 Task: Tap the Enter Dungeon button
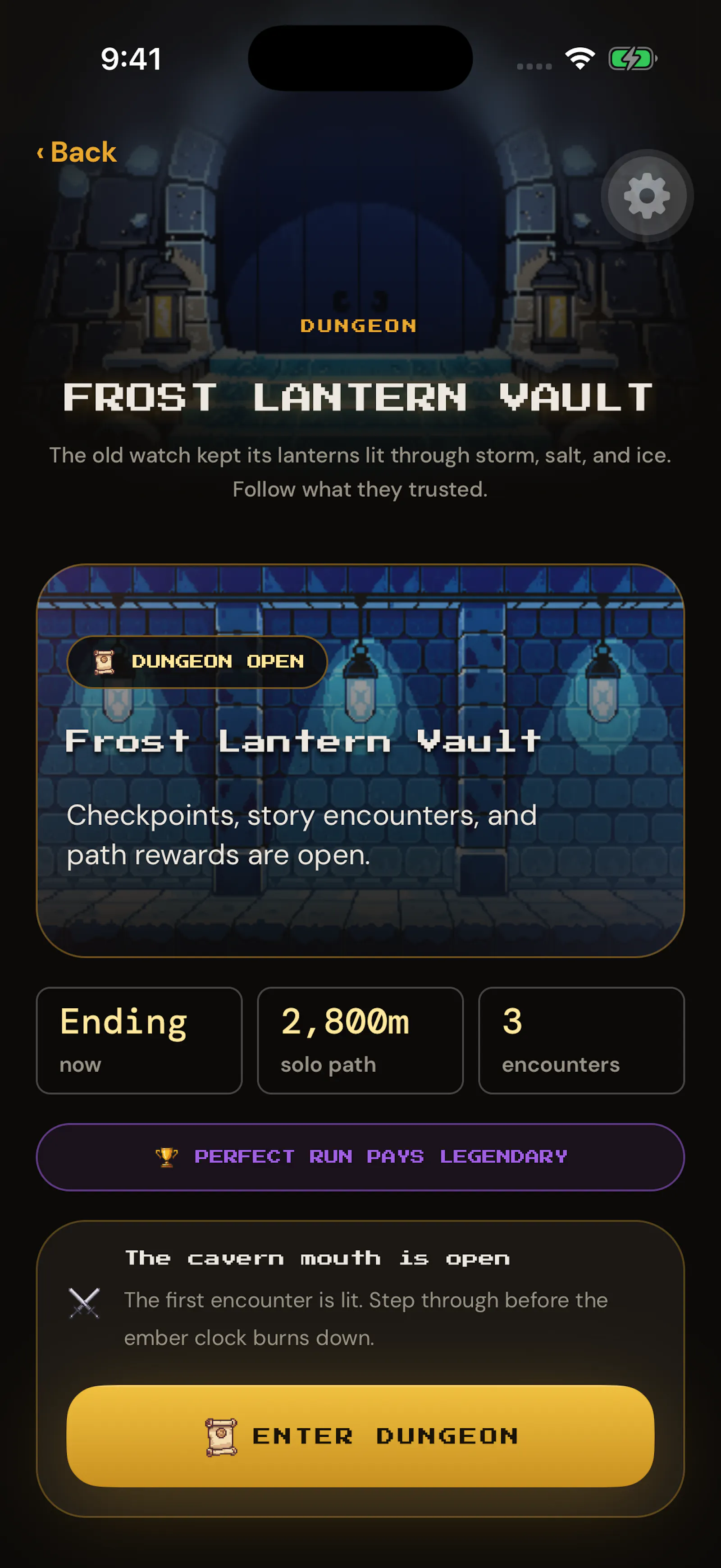tap(360, 1436)
